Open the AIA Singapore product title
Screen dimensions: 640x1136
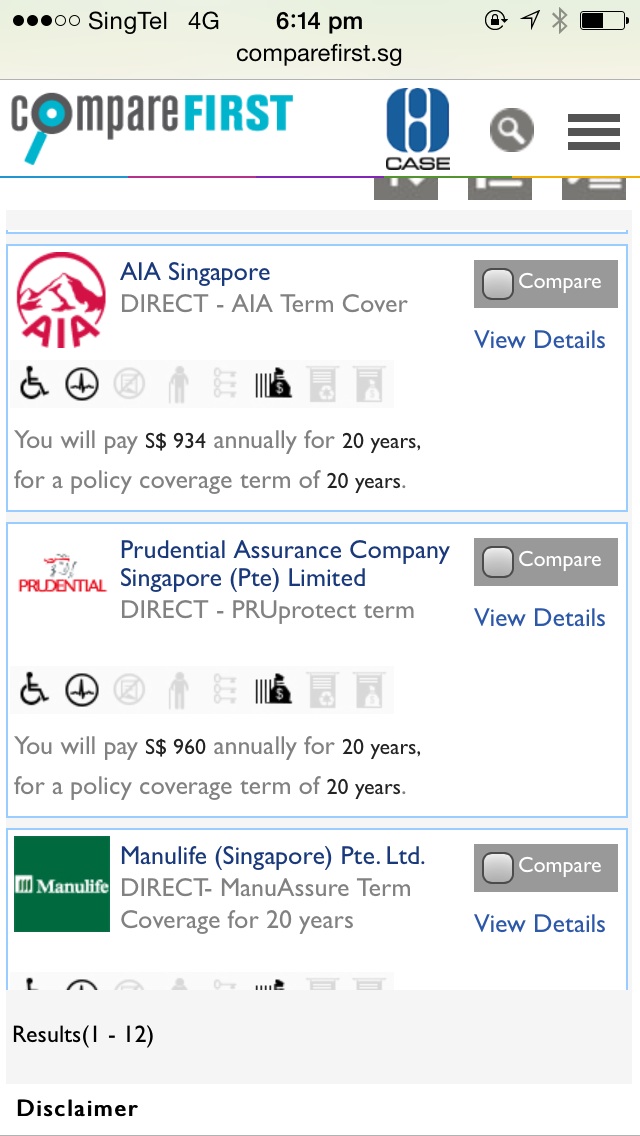195,272
